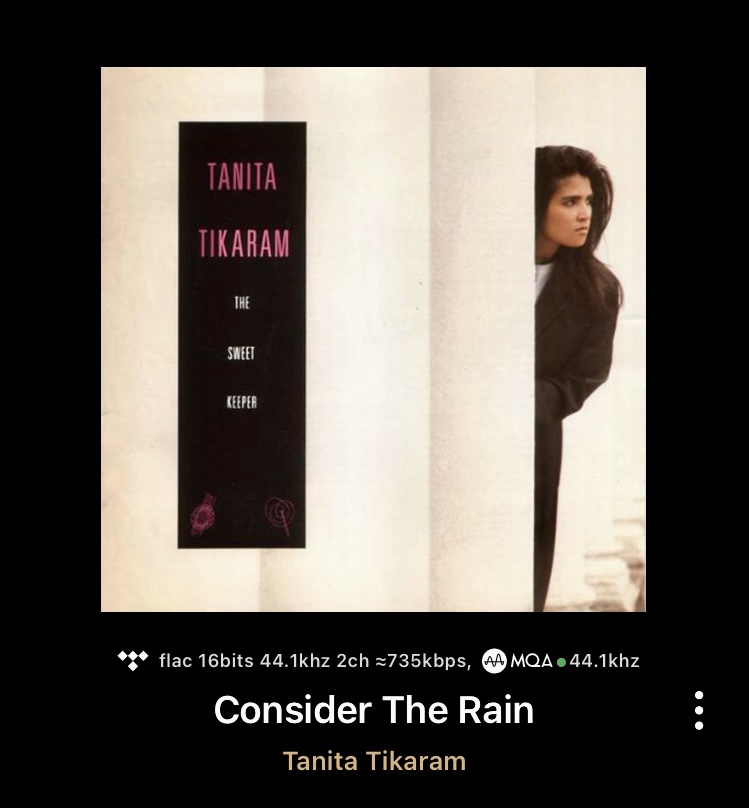749x808 pixels.
Task: Tap The Sweet Keeper album artwork
Action: [x=373, y=339]
